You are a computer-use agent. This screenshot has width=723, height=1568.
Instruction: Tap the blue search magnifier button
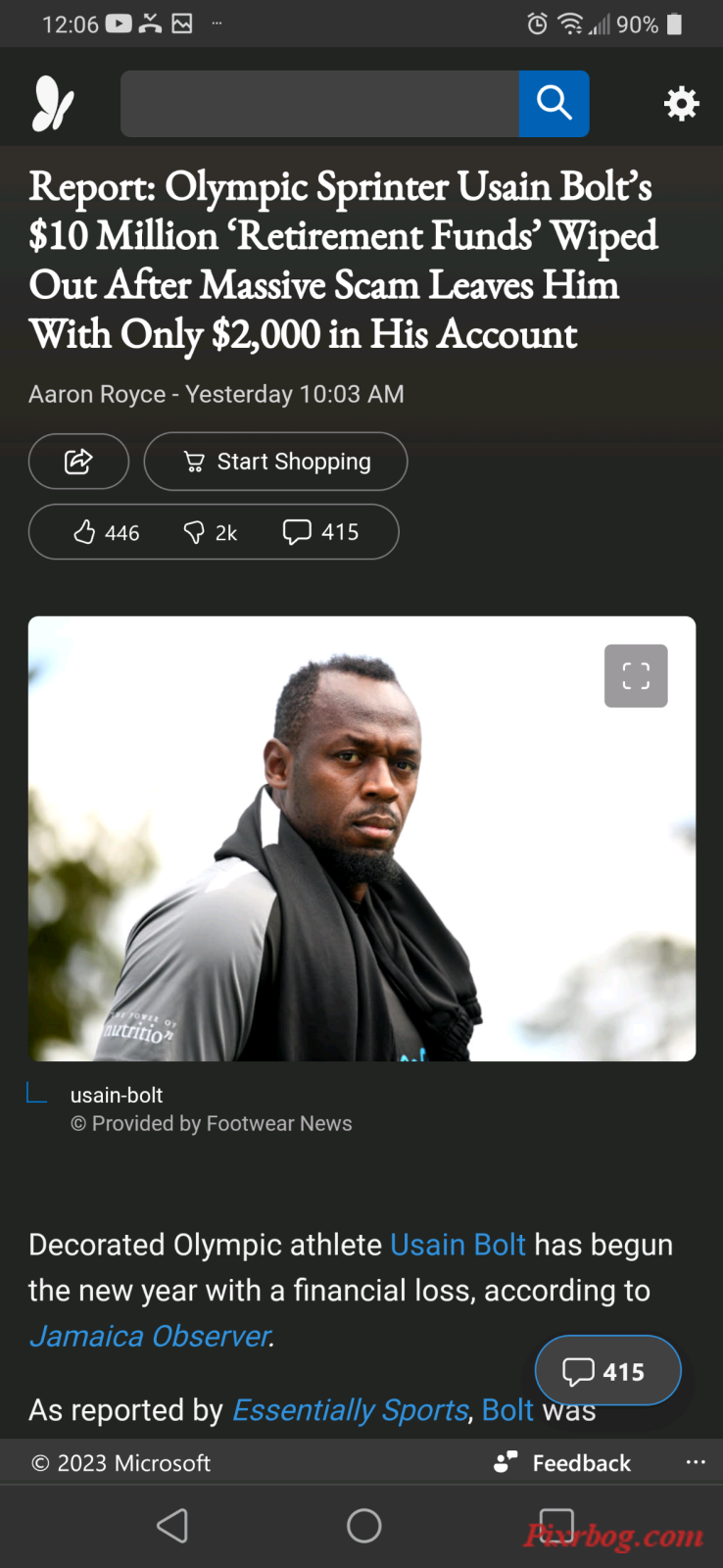point(554,104)
